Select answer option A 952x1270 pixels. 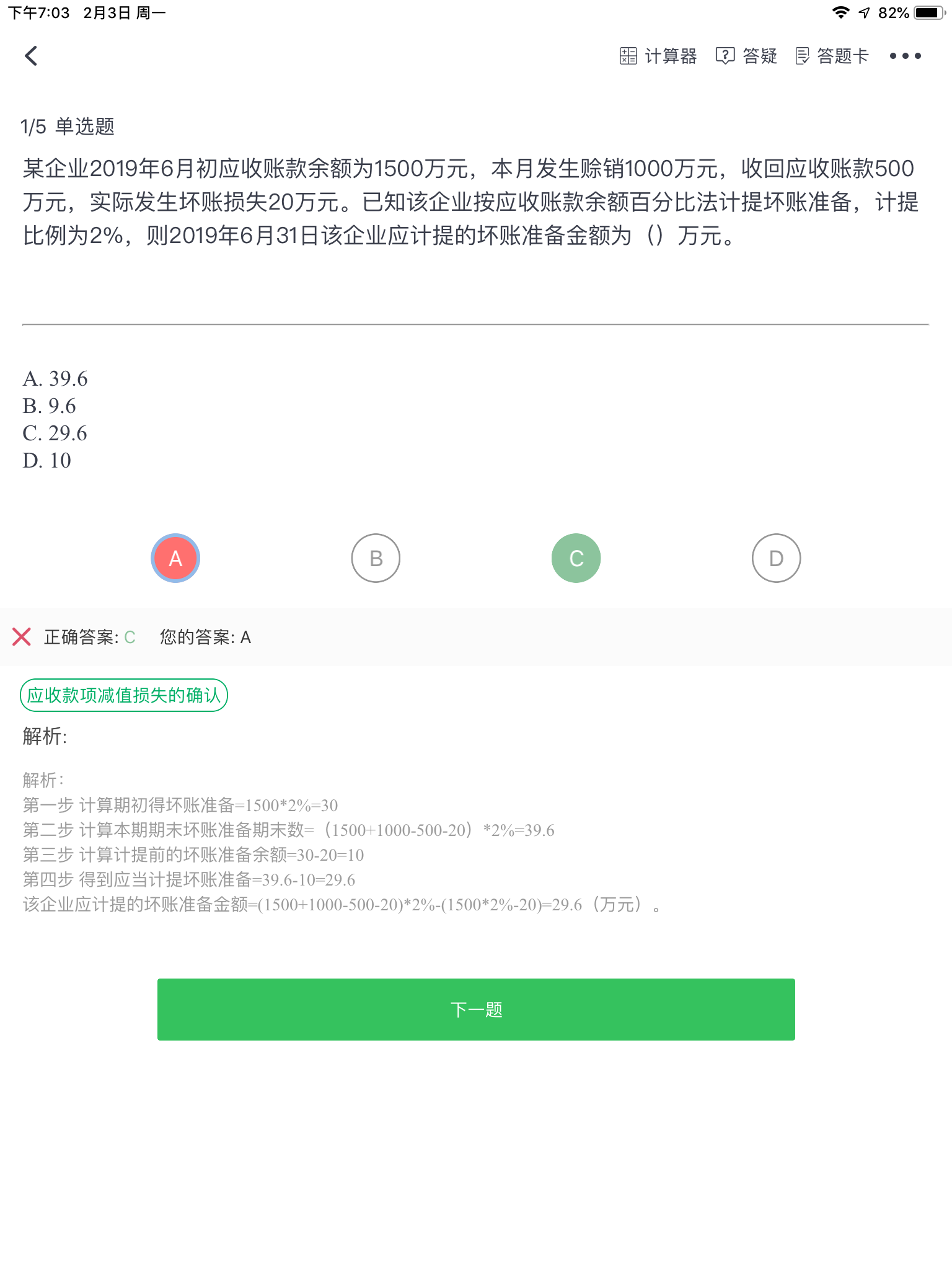[175, 558]
